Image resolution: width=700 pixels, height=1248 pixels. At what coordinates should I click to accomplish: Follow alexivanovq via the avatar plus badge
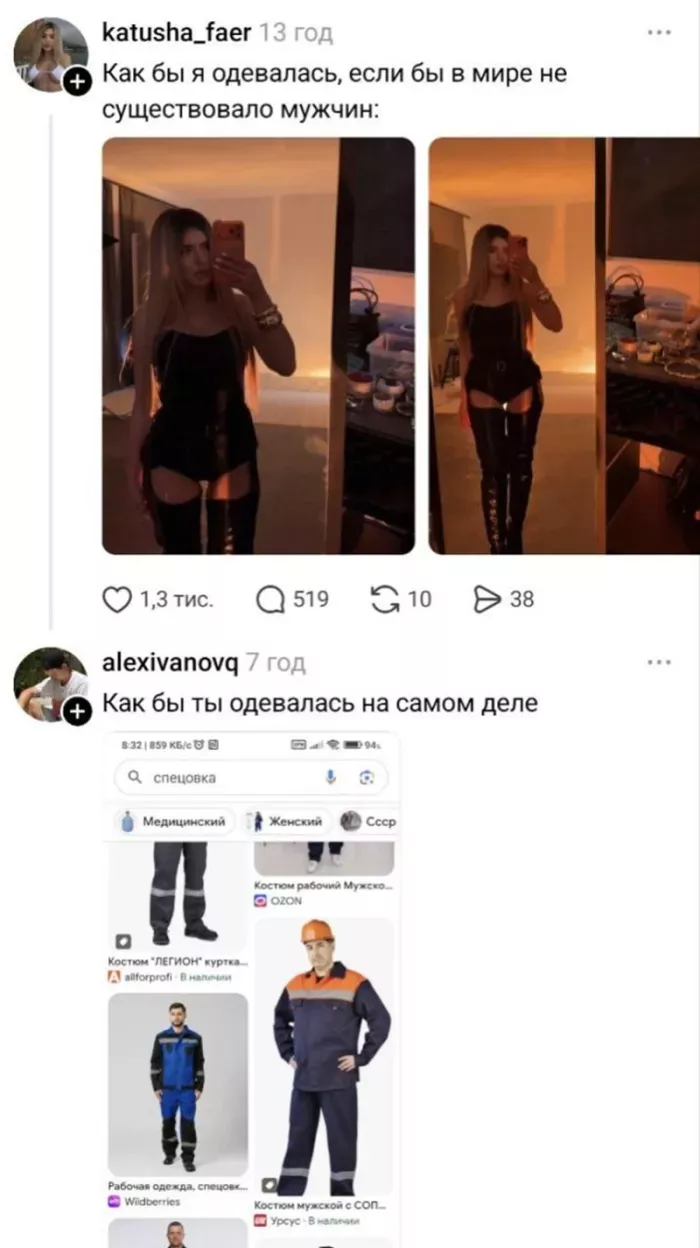pyautogui.click(x=76, y=711)
